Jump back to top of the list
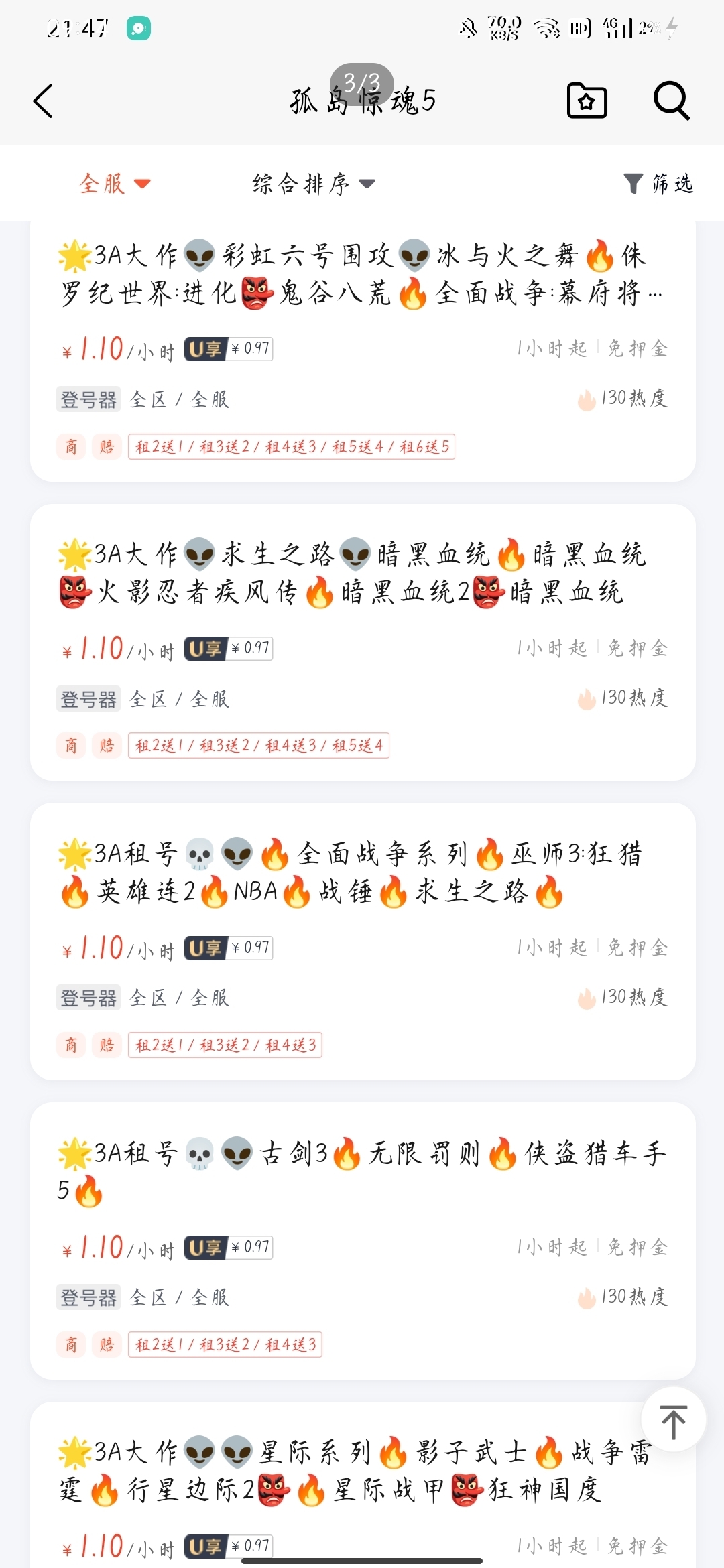The width and height of the screenshot is (724, 1568). point(673,1419)
